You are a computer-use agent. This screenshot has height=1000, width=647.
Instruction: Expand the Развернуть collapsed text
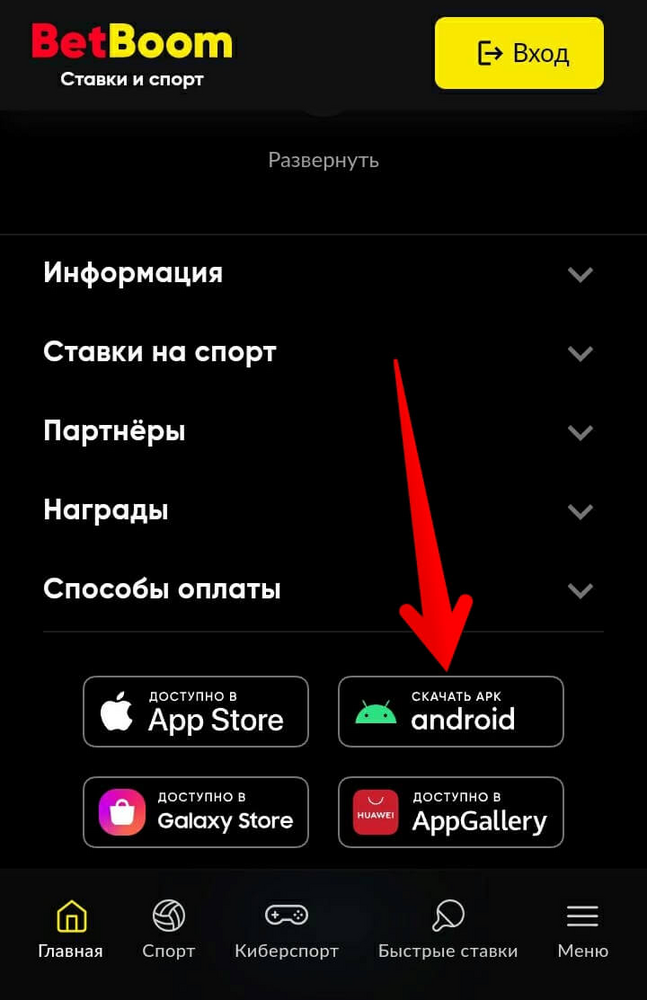coord(323,160)
